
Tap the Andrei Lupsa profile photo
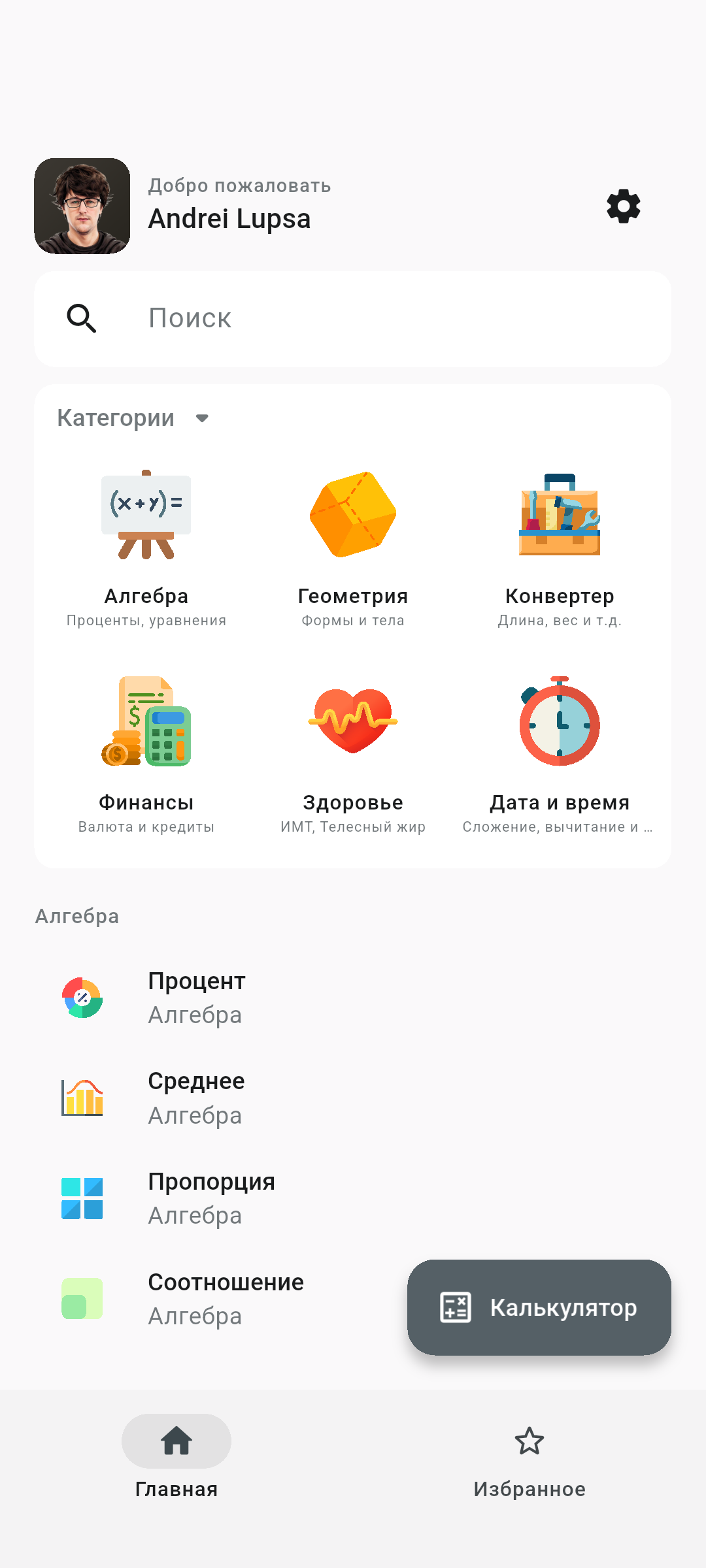pyautogui.click(x=82, y=206)
